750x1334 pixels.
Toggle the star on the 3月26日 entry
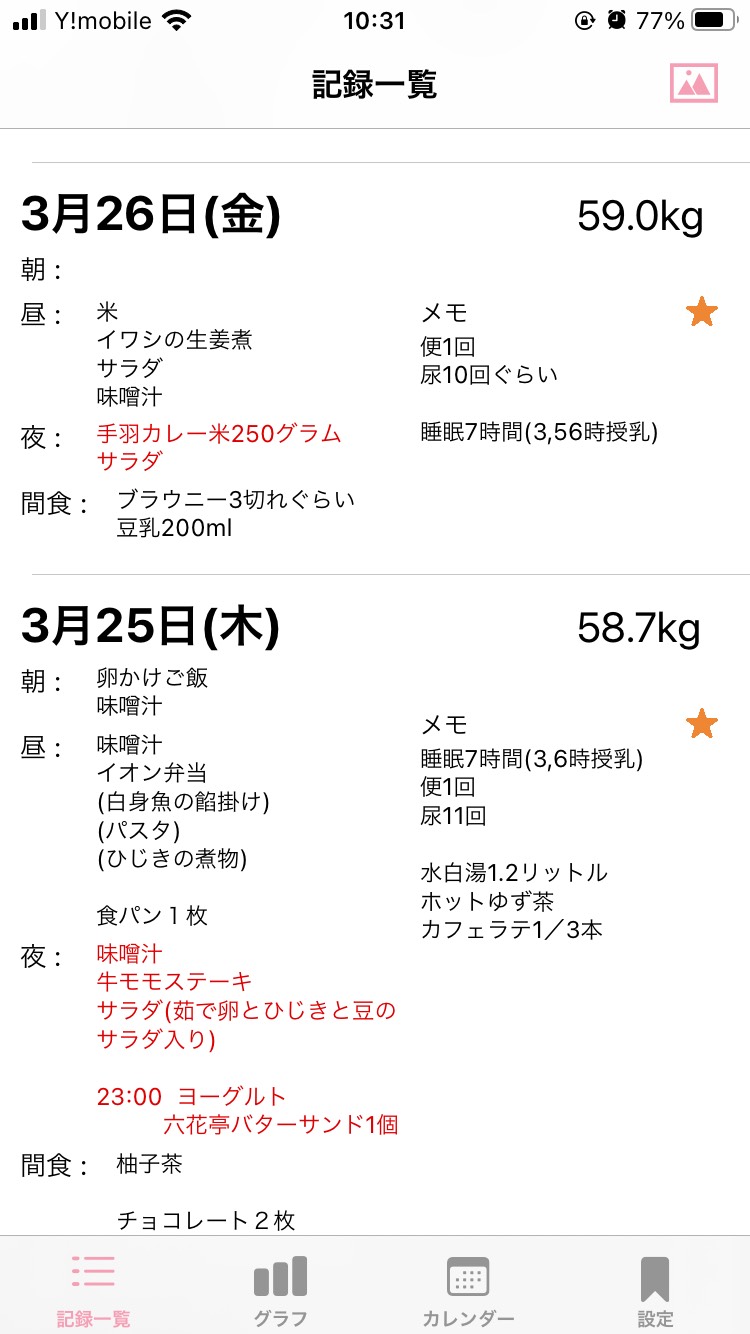click(702, 312)
